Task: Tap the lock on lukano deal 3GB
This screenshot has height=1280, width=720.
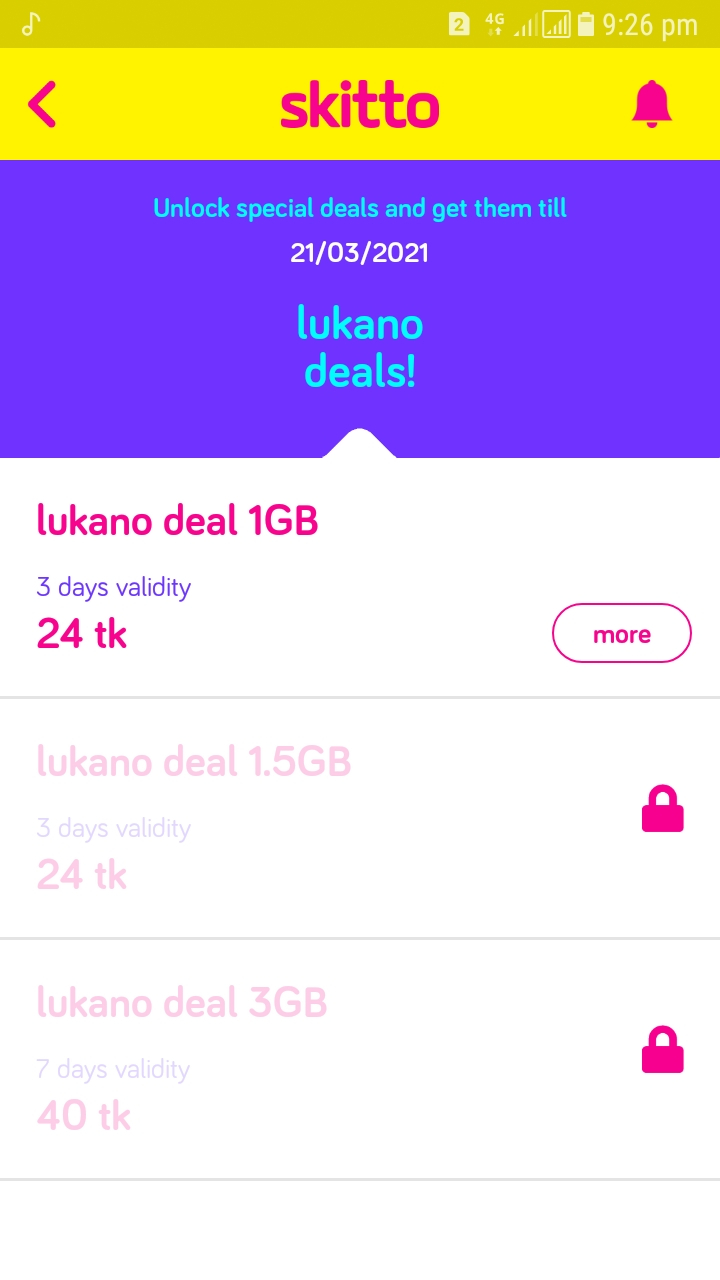Action: coord(662,1050)
